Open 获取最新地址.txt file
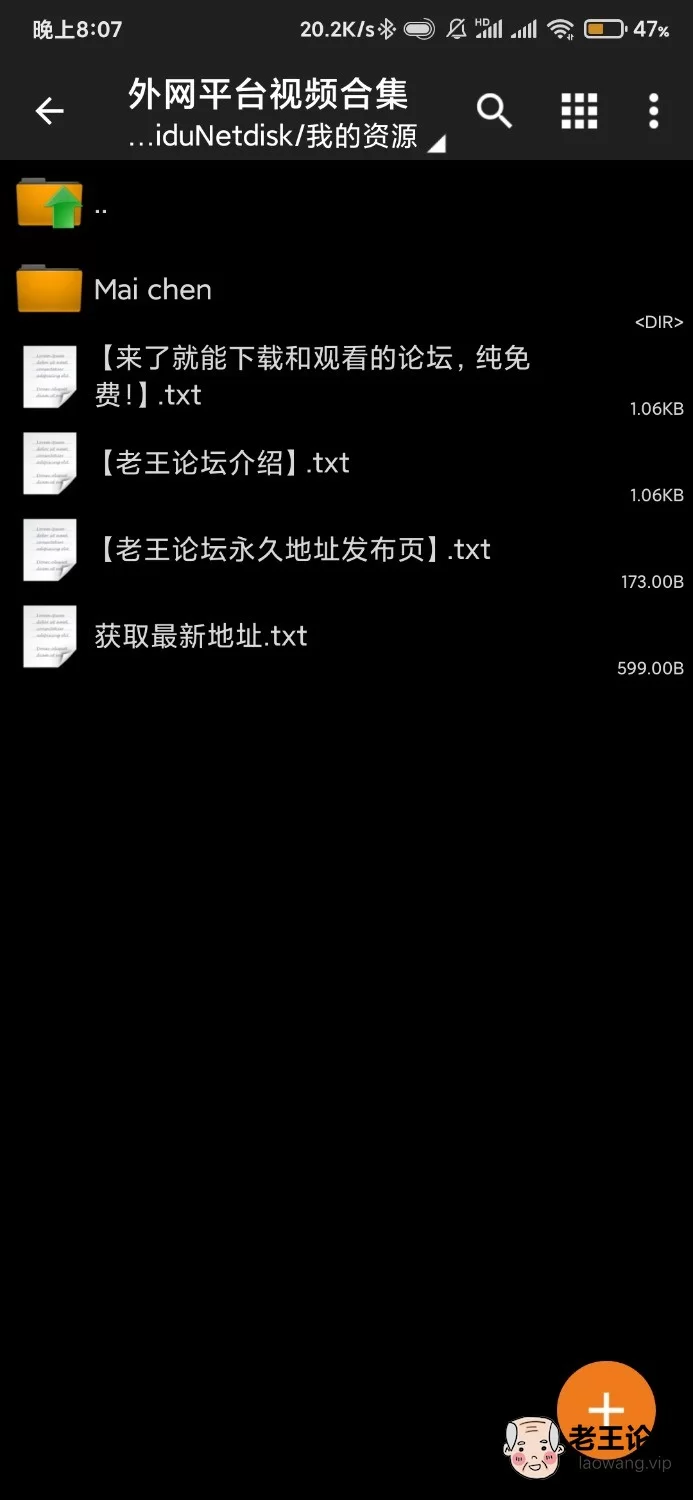Image resolution: width=693 pixels, height=1500 pixels. (x=200, y=636)
